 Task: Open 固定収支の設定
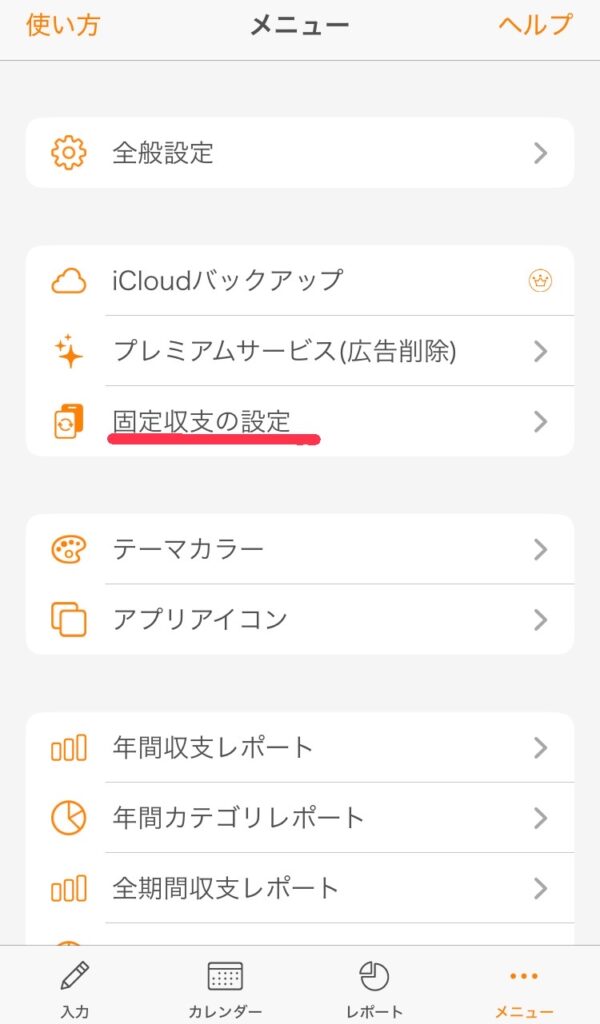300,421
